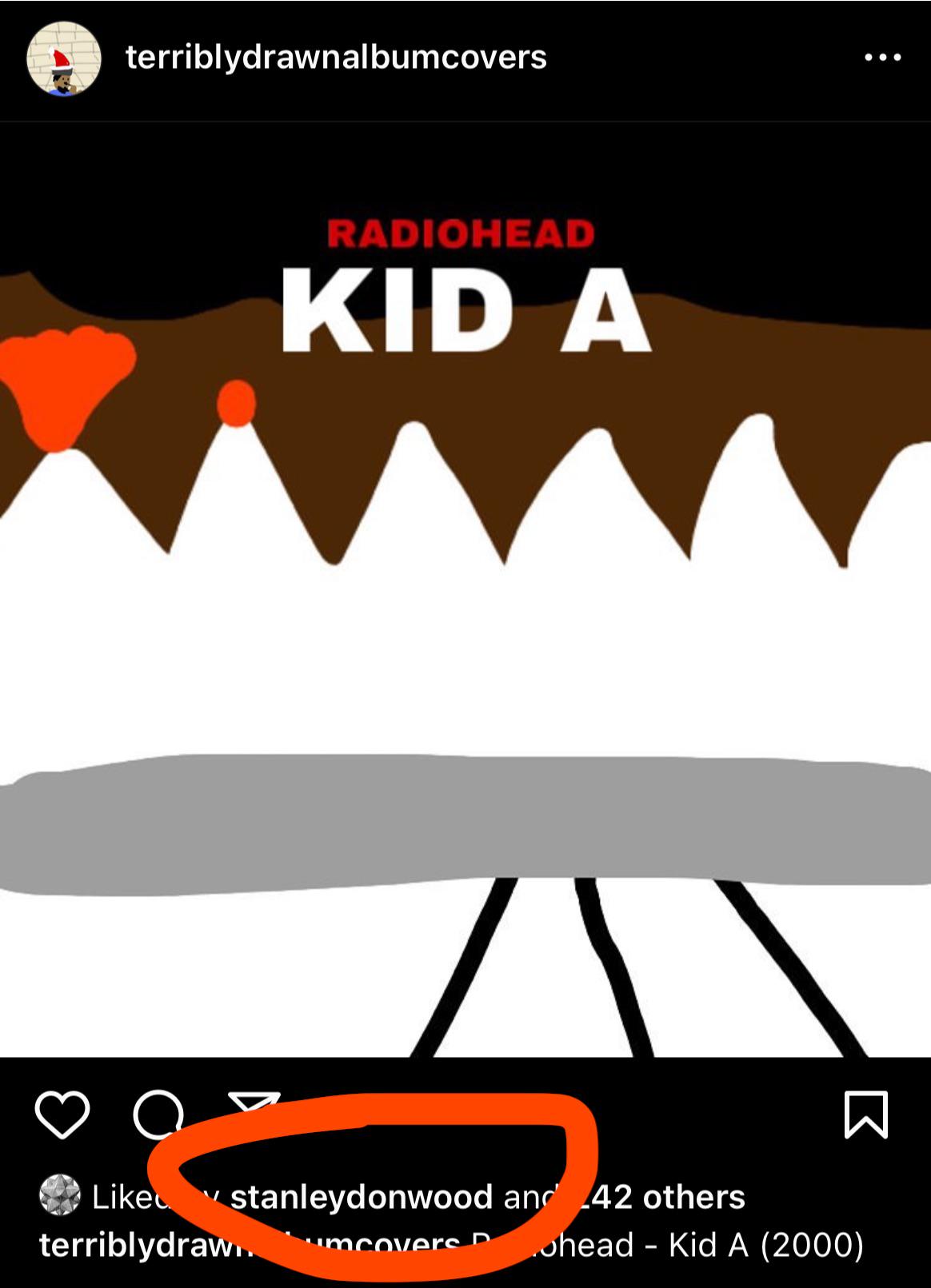The width and height of the screenshot is (931, 1288).
Task: Open comments on the post
Action: pos(158,1115)
